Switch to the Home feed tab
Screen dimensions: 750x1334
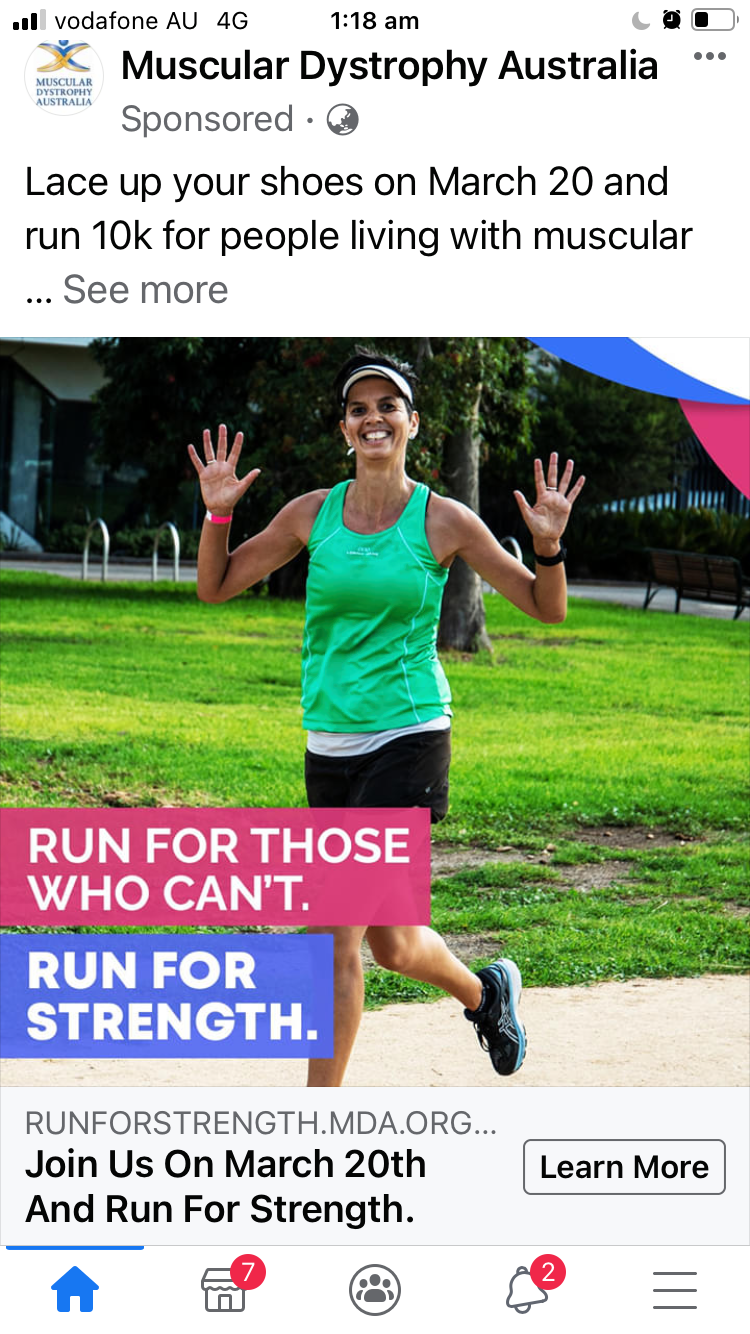[x=75, y=1290]
